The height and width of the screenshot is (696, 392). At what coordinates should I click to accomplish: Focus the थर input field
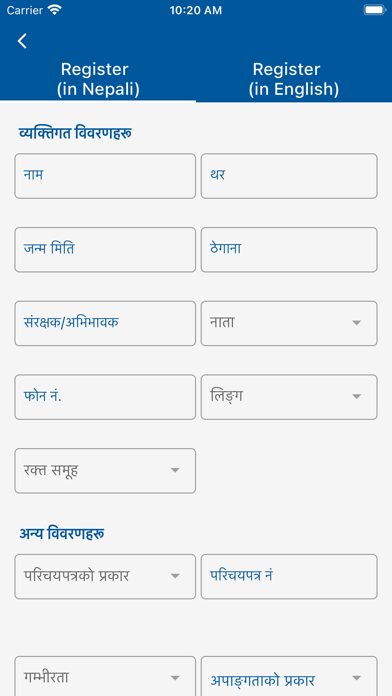coord(289,176)
